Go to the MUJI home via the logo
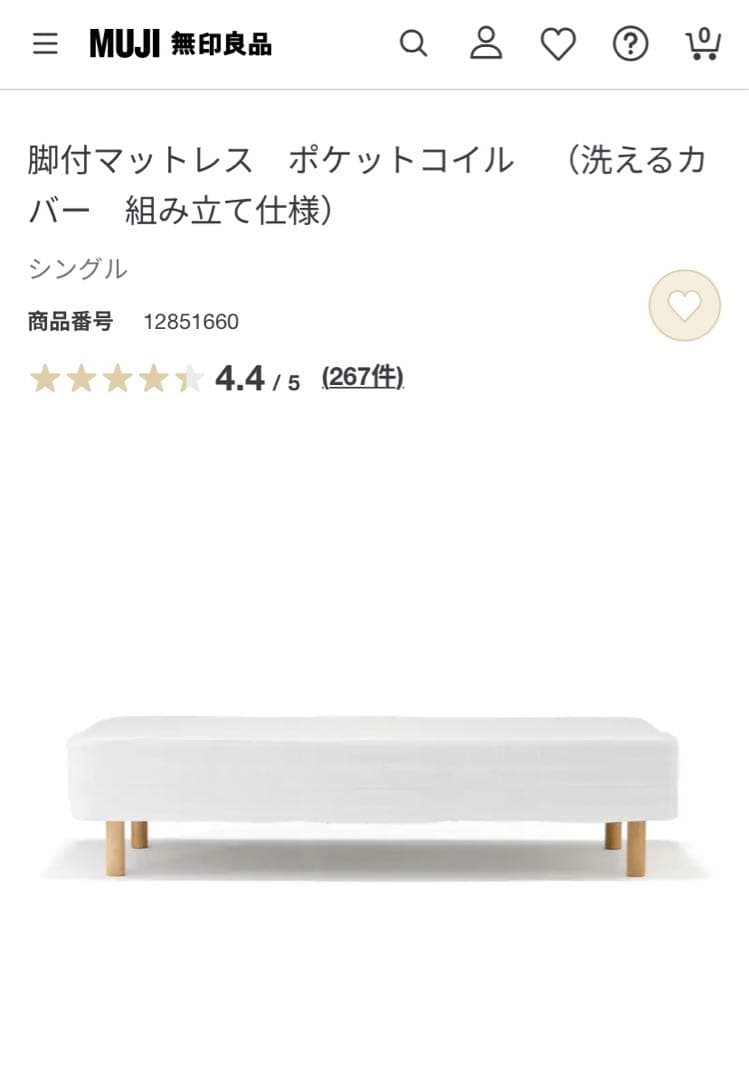The height and width of the screenshot is (1080, 749). (180, 42)
